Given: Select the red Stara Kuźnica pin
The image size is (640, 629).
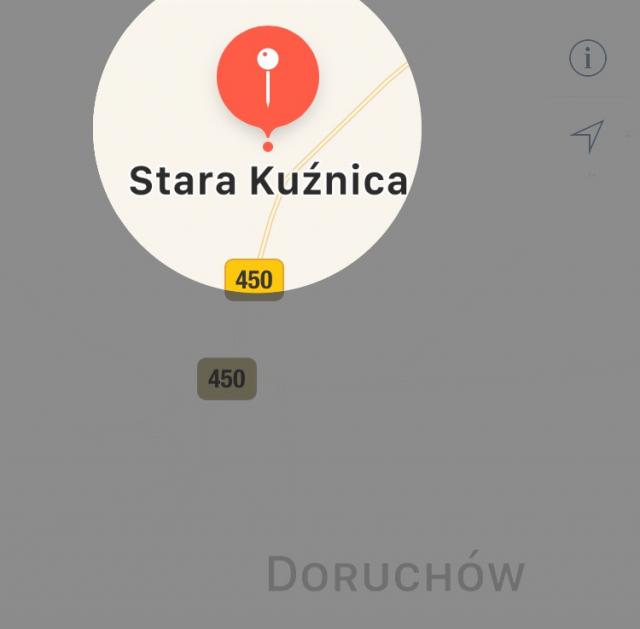Looking at the screenshot, I should point(268,78).
